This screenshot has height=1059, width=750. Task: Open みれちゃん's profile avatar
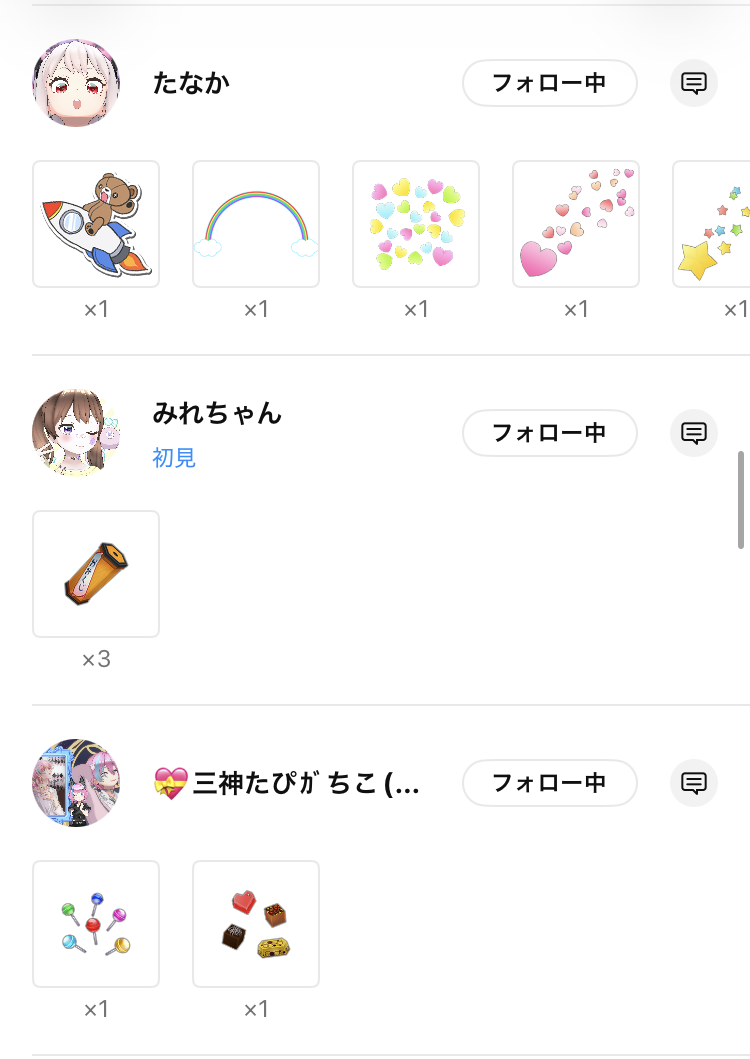click(76, 433)
